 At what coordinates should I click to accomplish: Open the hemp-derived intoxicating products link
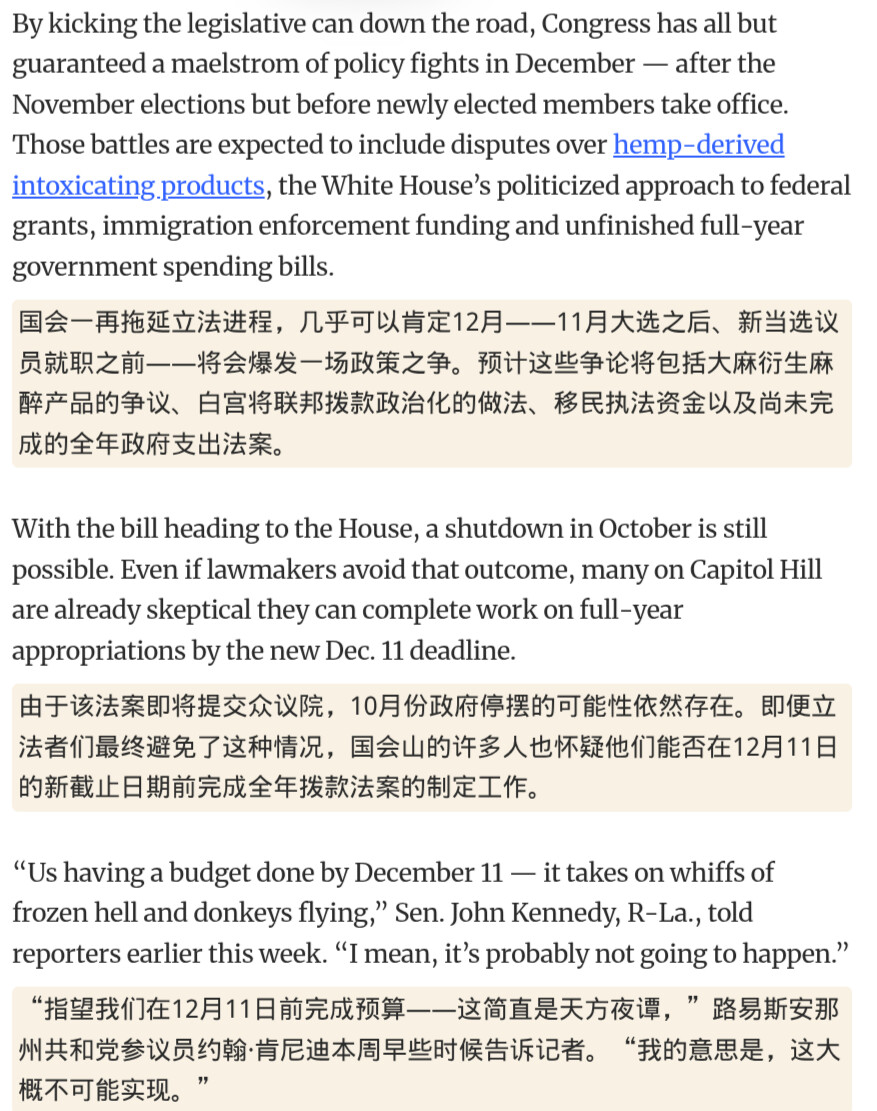pyautogui.click(x=698, y=145)
